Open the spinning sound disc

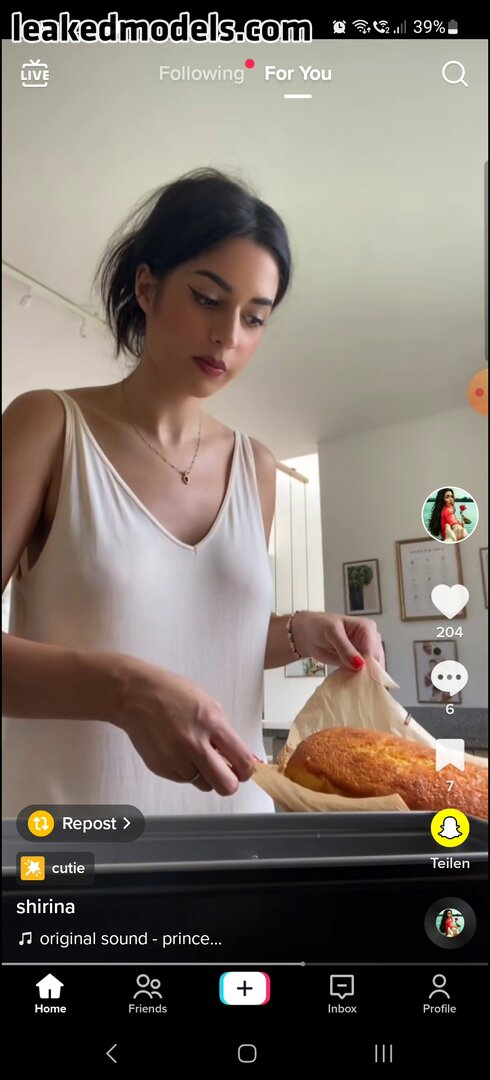click(x=450, y=923)
